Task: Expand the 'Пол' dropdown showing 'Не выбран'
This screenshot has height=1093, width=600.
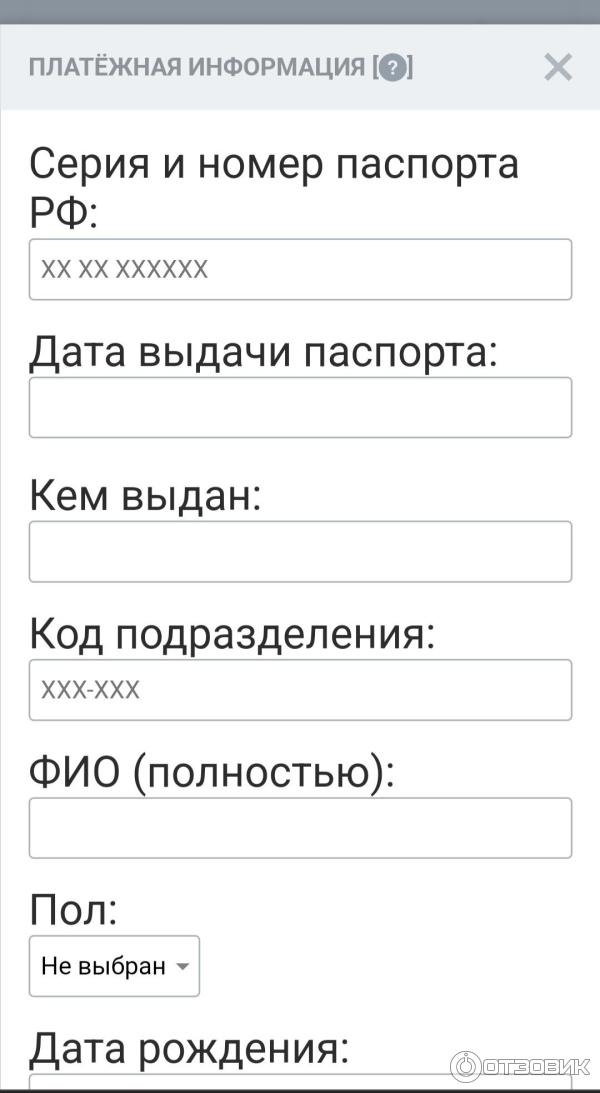Action: click(x=114, y=966)
